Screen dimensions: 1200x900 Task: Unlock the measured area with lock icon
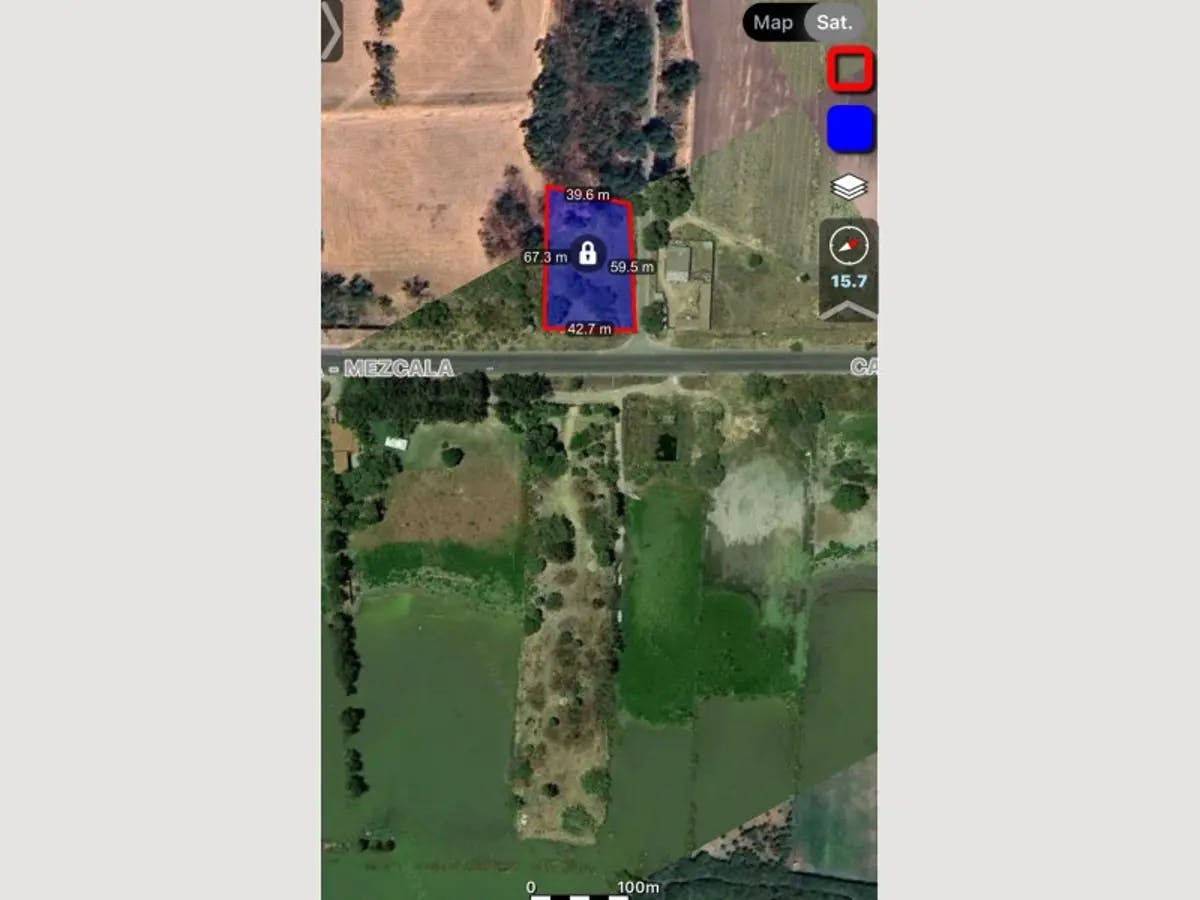pos(588,252)
